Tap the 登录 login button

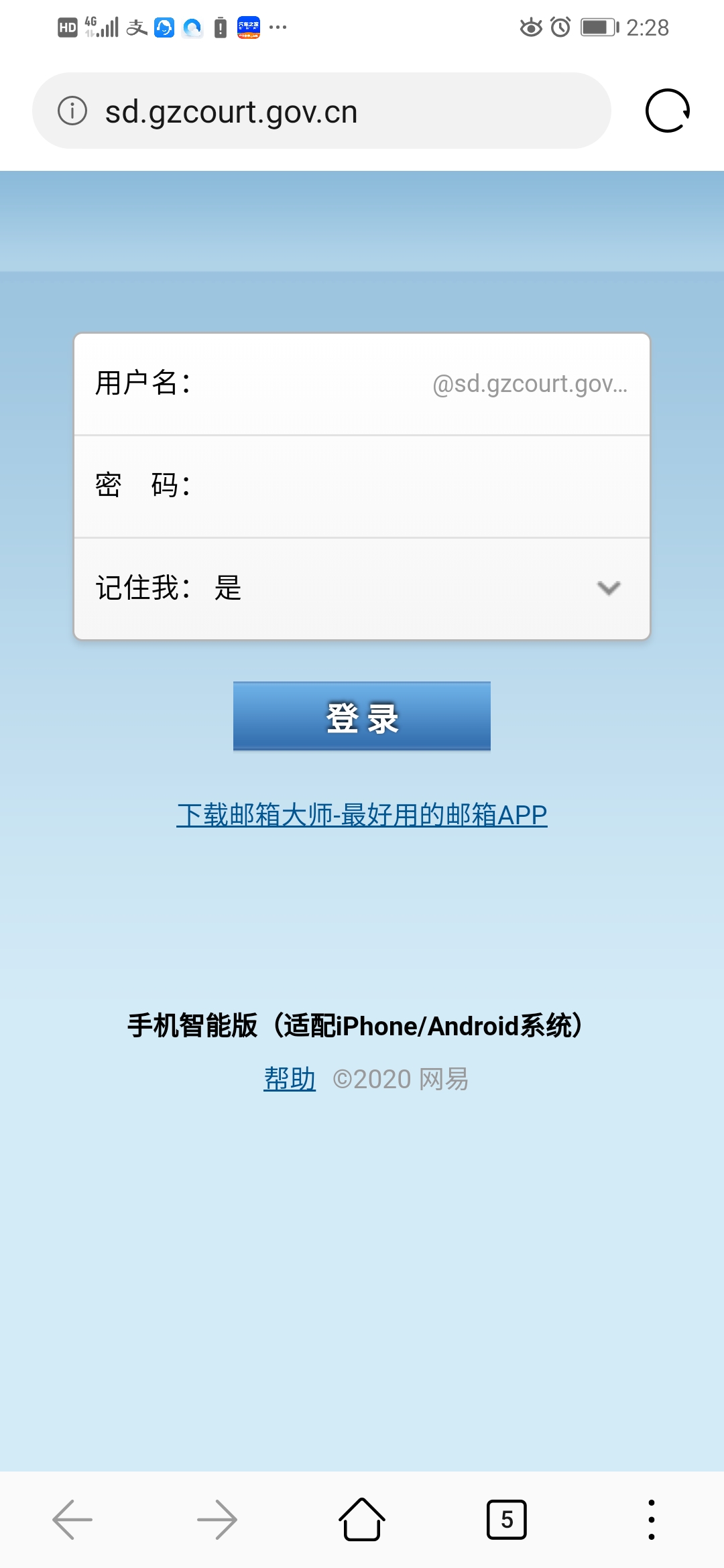click(362, 716)
